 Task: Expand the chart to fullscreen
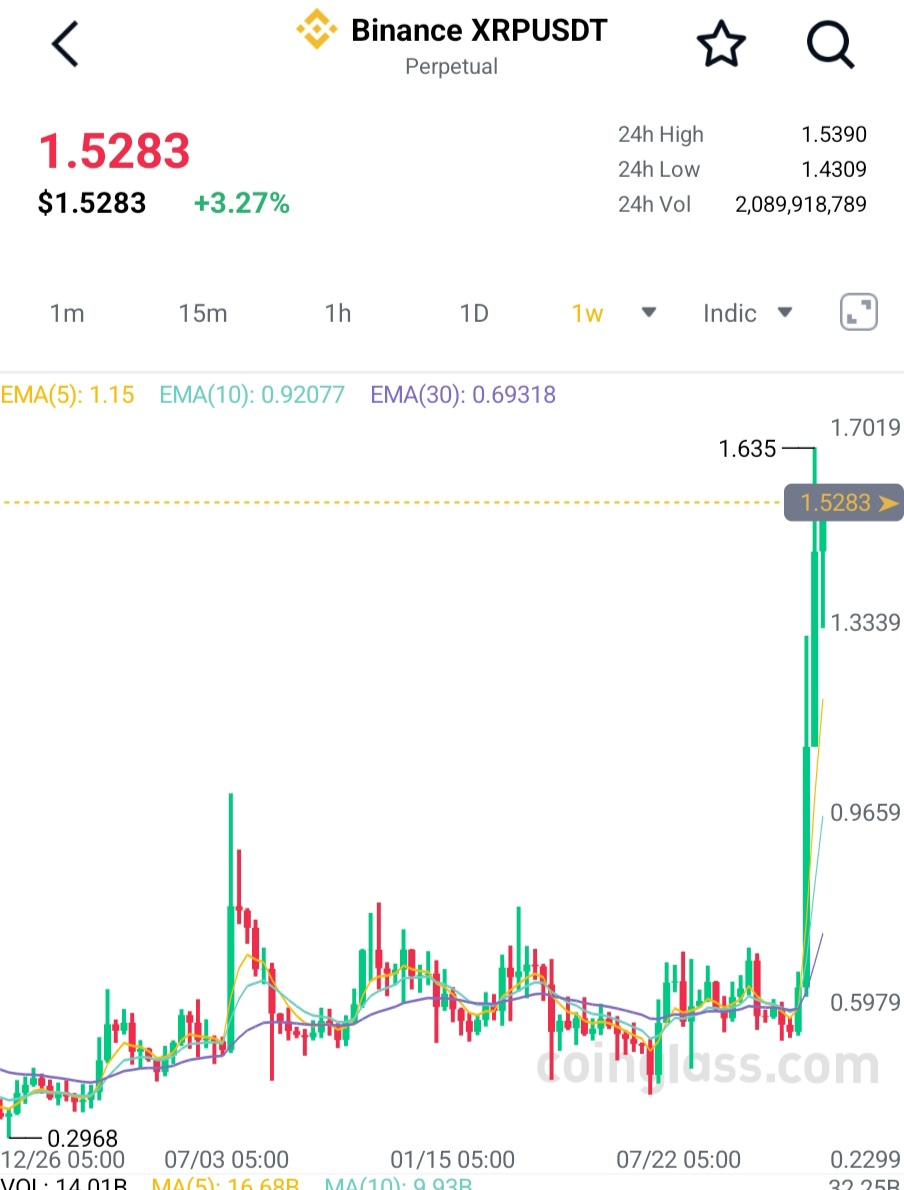coord(858,313)
